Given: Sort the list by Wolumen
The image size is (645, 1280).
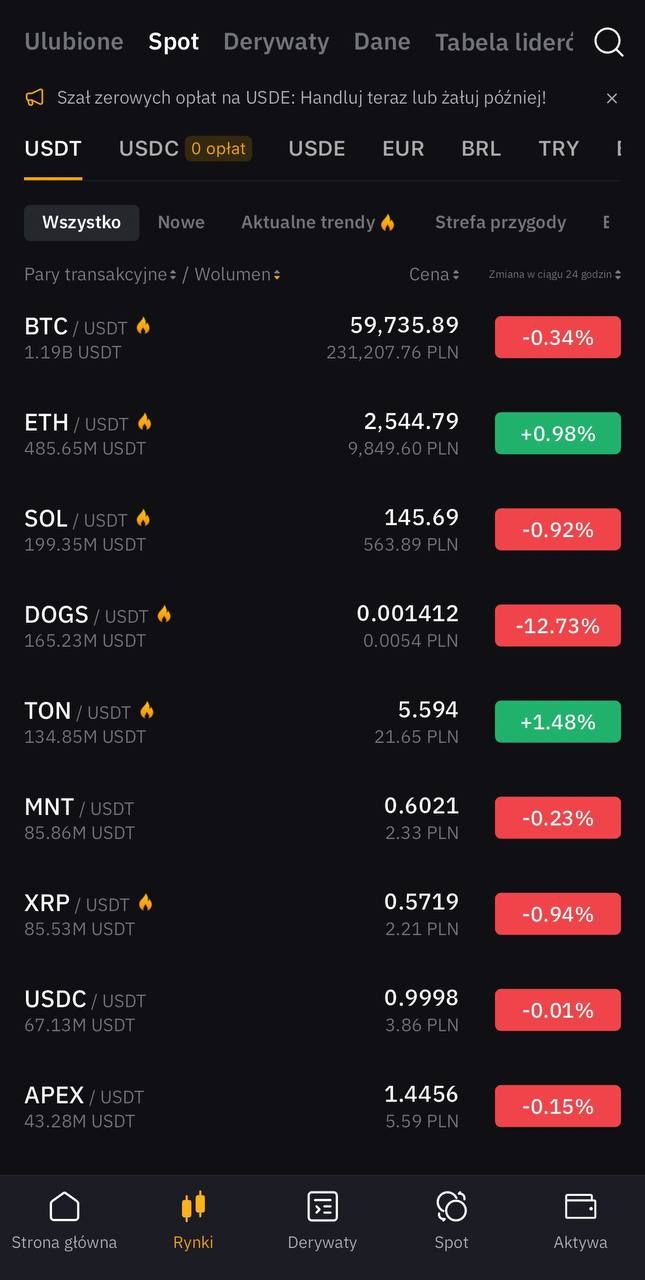Looking at the screenshot, I should (x=237, y=275).
